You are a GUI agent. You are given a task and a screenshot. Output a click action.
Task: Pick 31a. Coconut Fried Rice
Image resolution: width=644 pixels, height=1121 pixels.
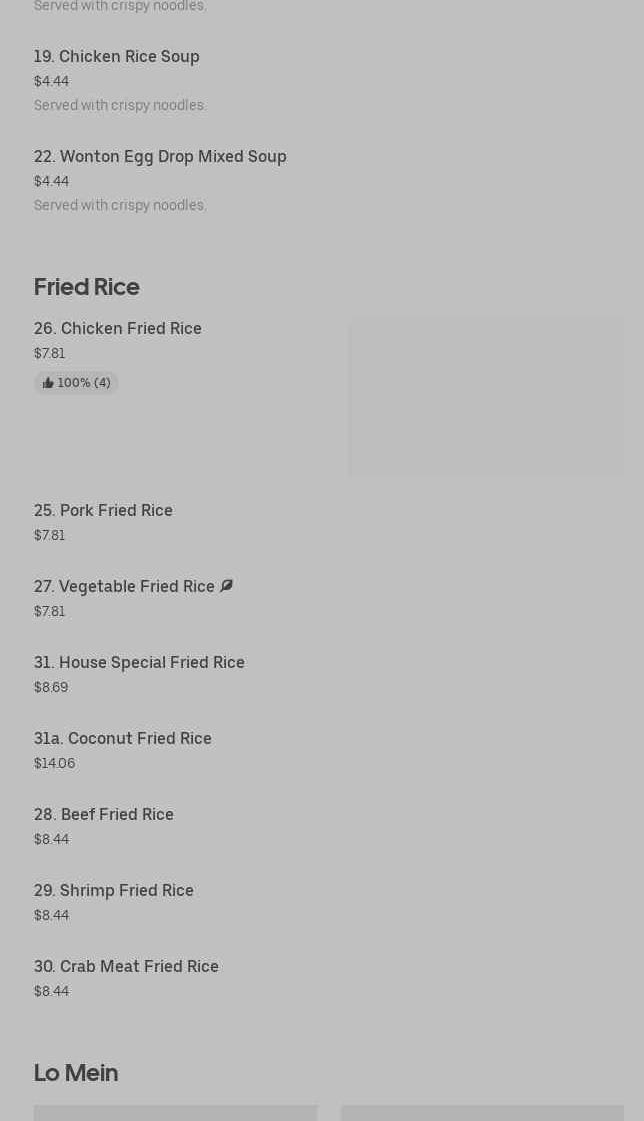click(123, 739)
